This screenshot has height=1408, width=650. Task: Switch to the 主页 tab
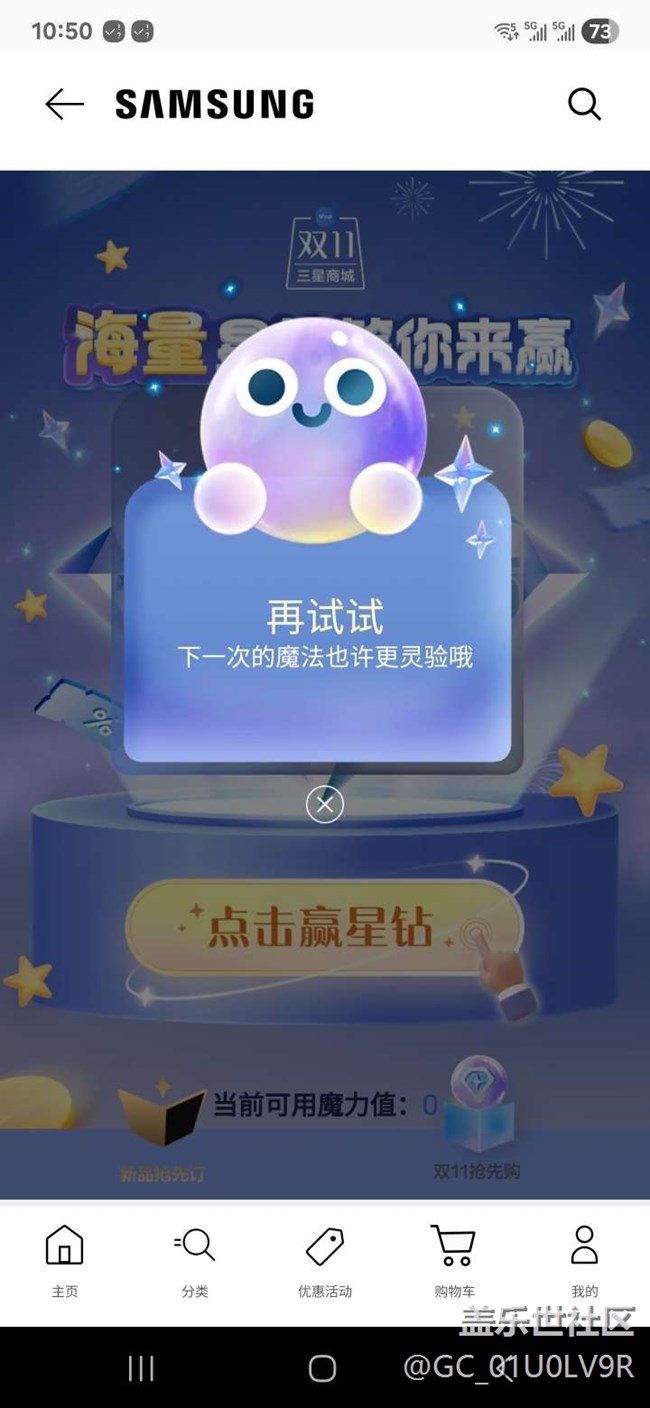point(65,1260)
